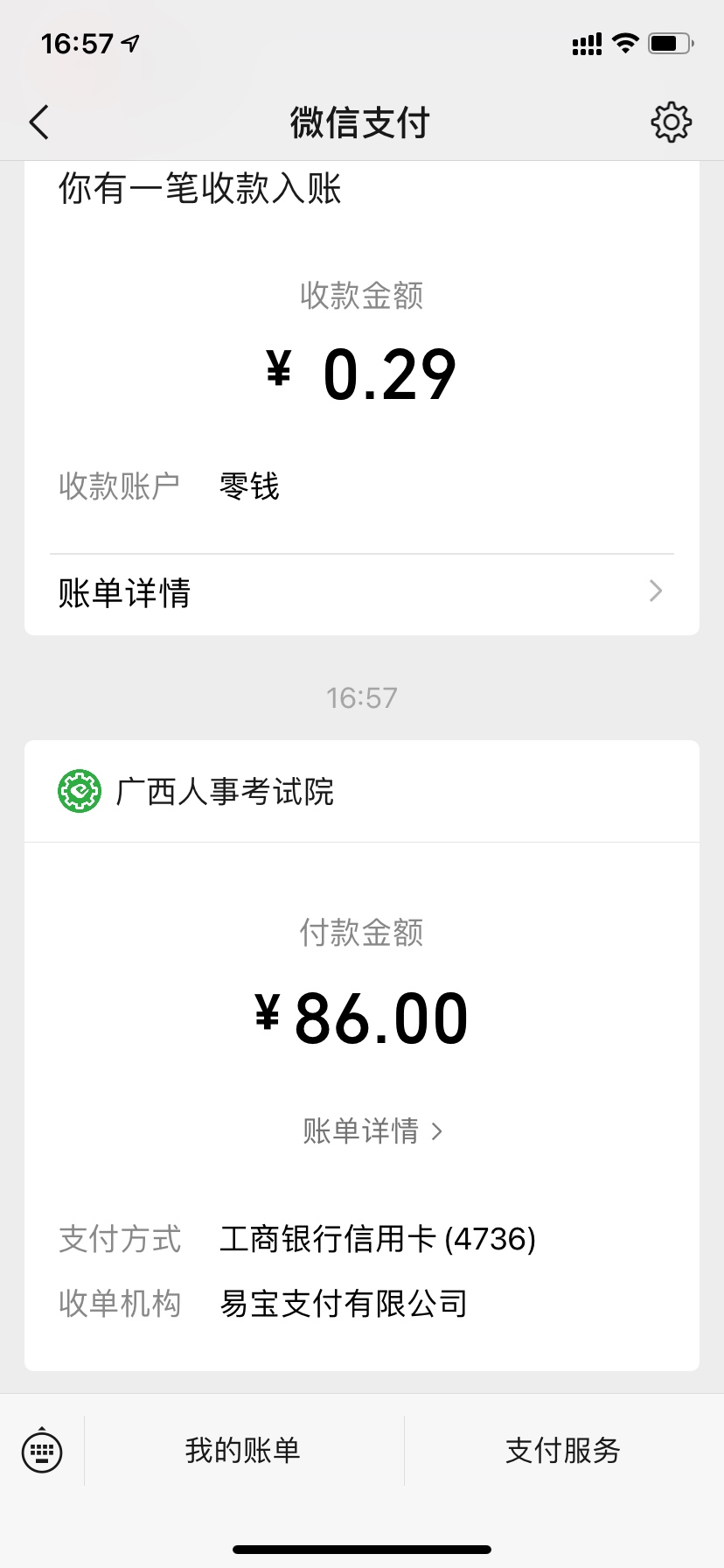Go back from WeChat Pay
The image size is (724, 1568).
coord(39,122)
